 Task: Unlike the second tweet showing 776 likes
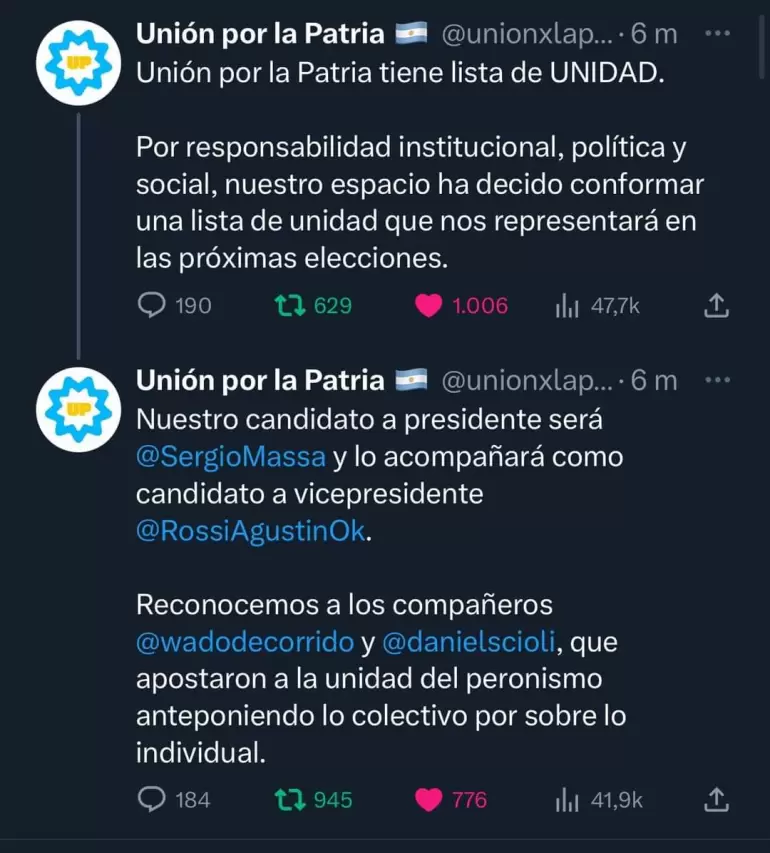pyautogui.click(x=430, y=799)
